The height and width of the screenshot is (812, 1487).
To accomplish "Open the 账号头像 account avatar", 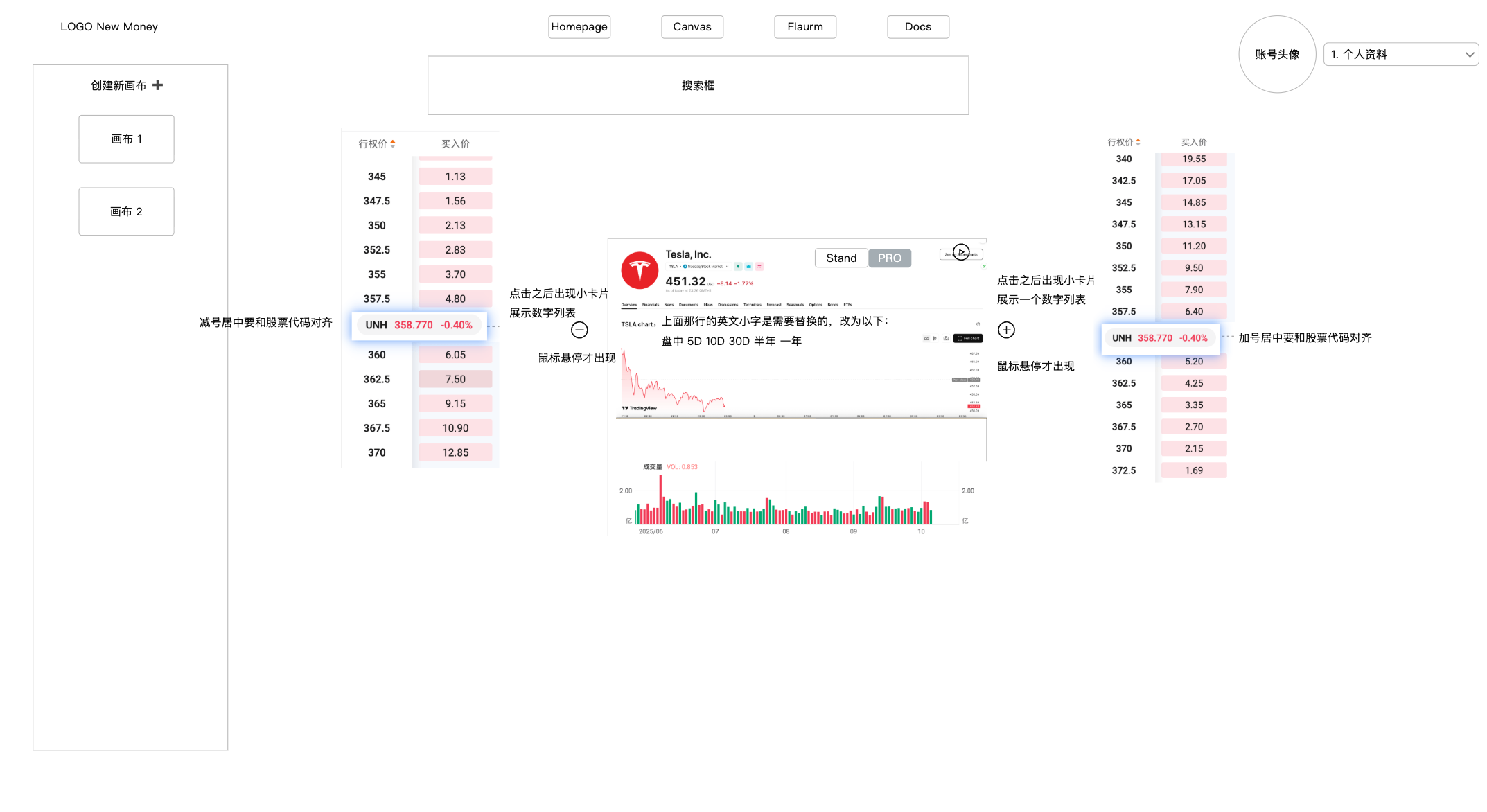I will pos(1276,54).
